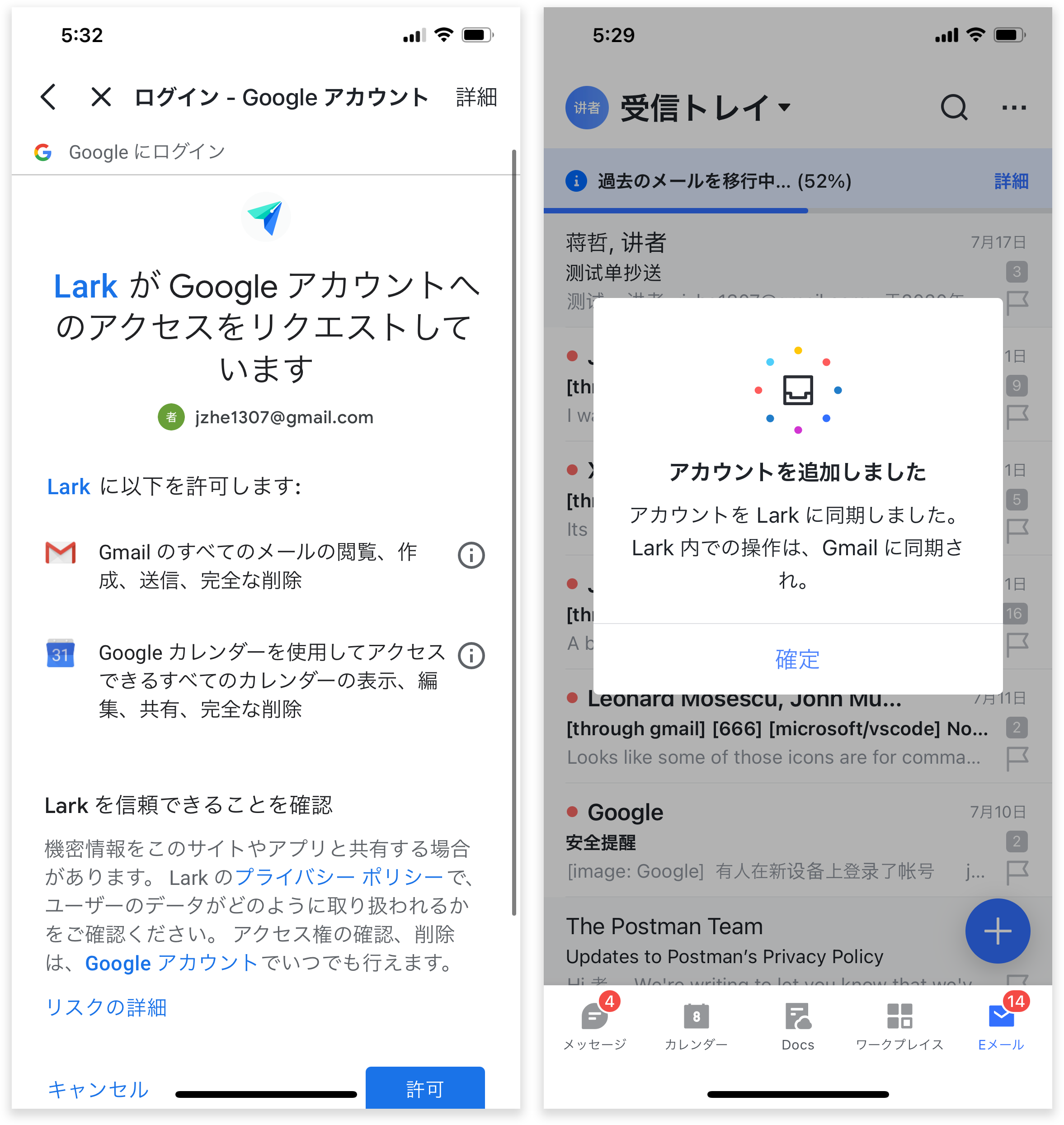Close the Google account login page
This screenshot has height=1125, width=1064.
click(x=101, y=97)
